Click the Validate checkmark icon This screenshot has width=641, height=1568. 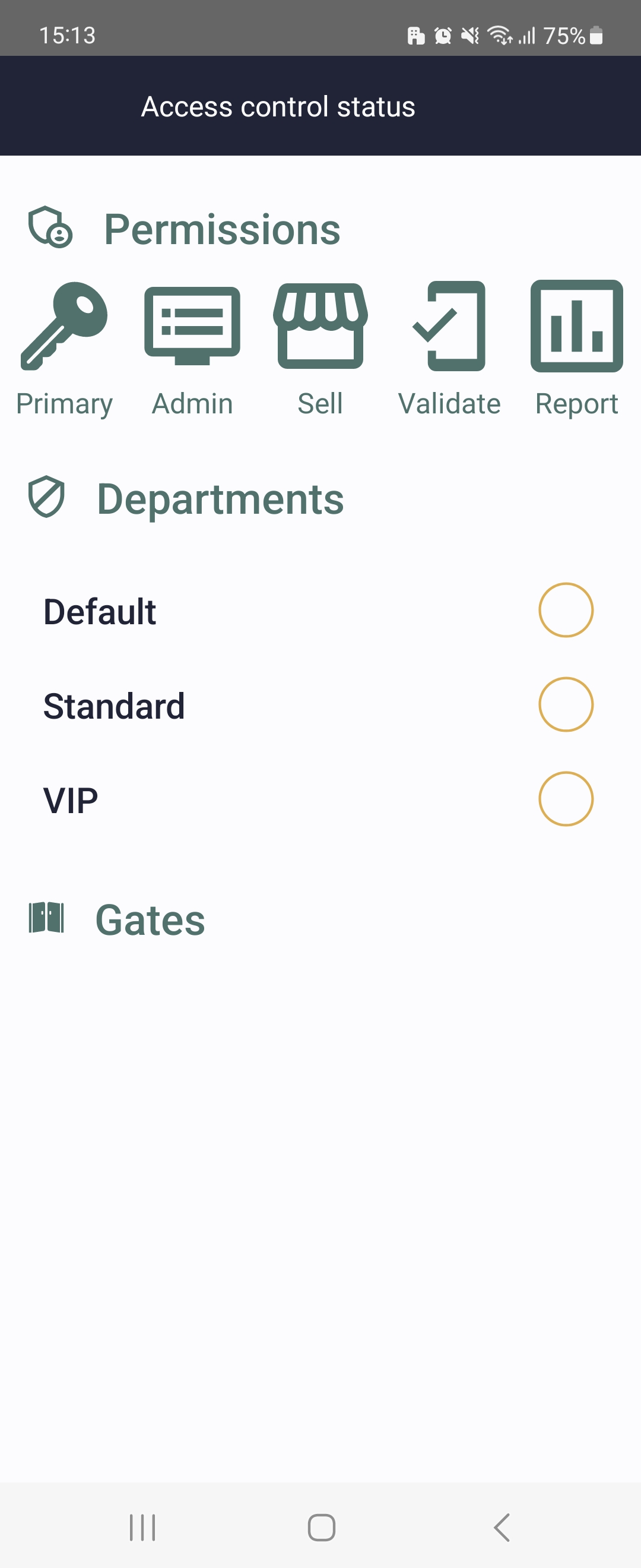(450, 325)
